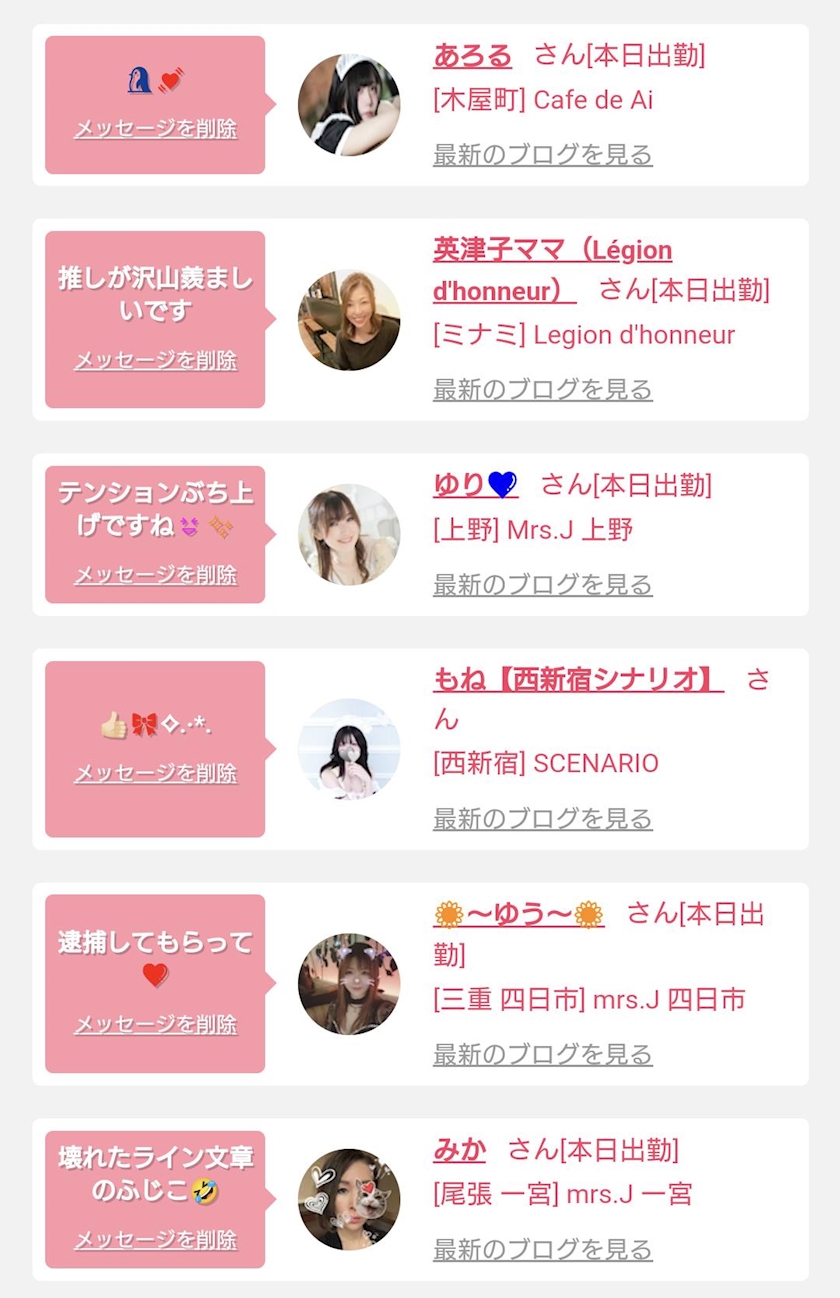View みか's latest blog
The width and height of the screenshot is (840, 1298).
(x=542, y=1249)
